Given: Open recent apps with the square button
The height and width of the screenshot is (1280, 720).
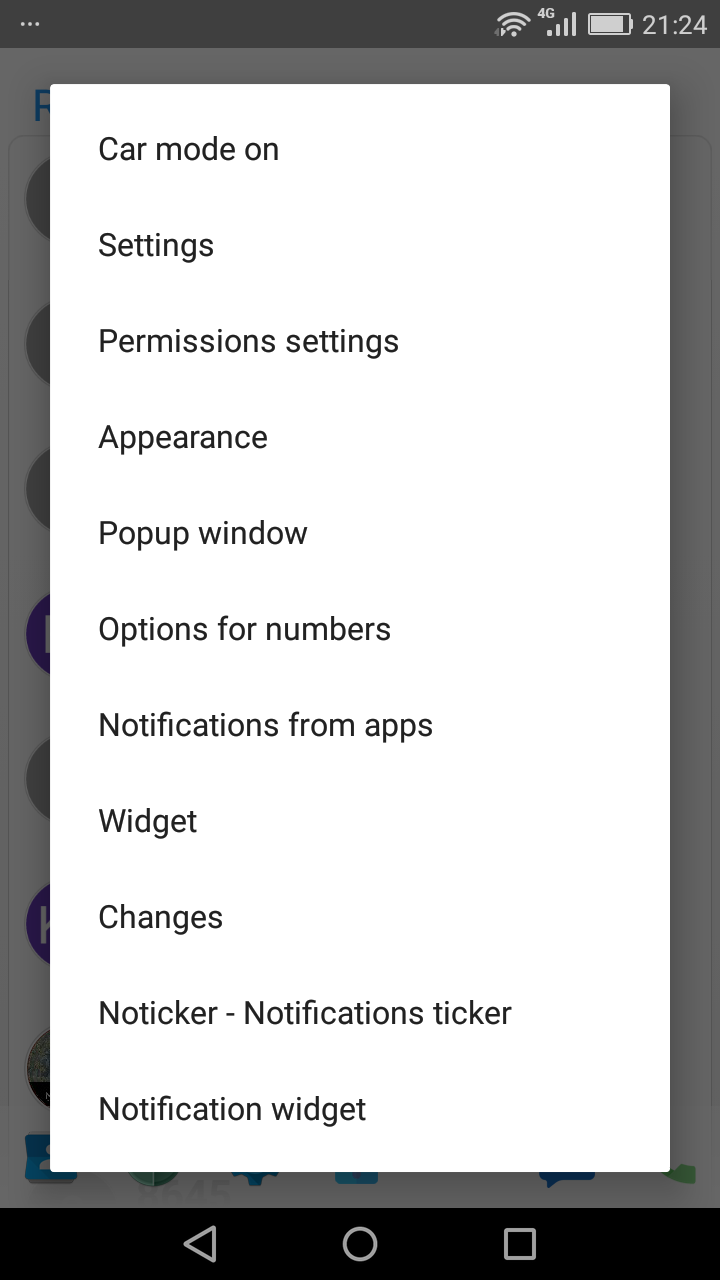Looking at the screenshot, I should 520,1243.
